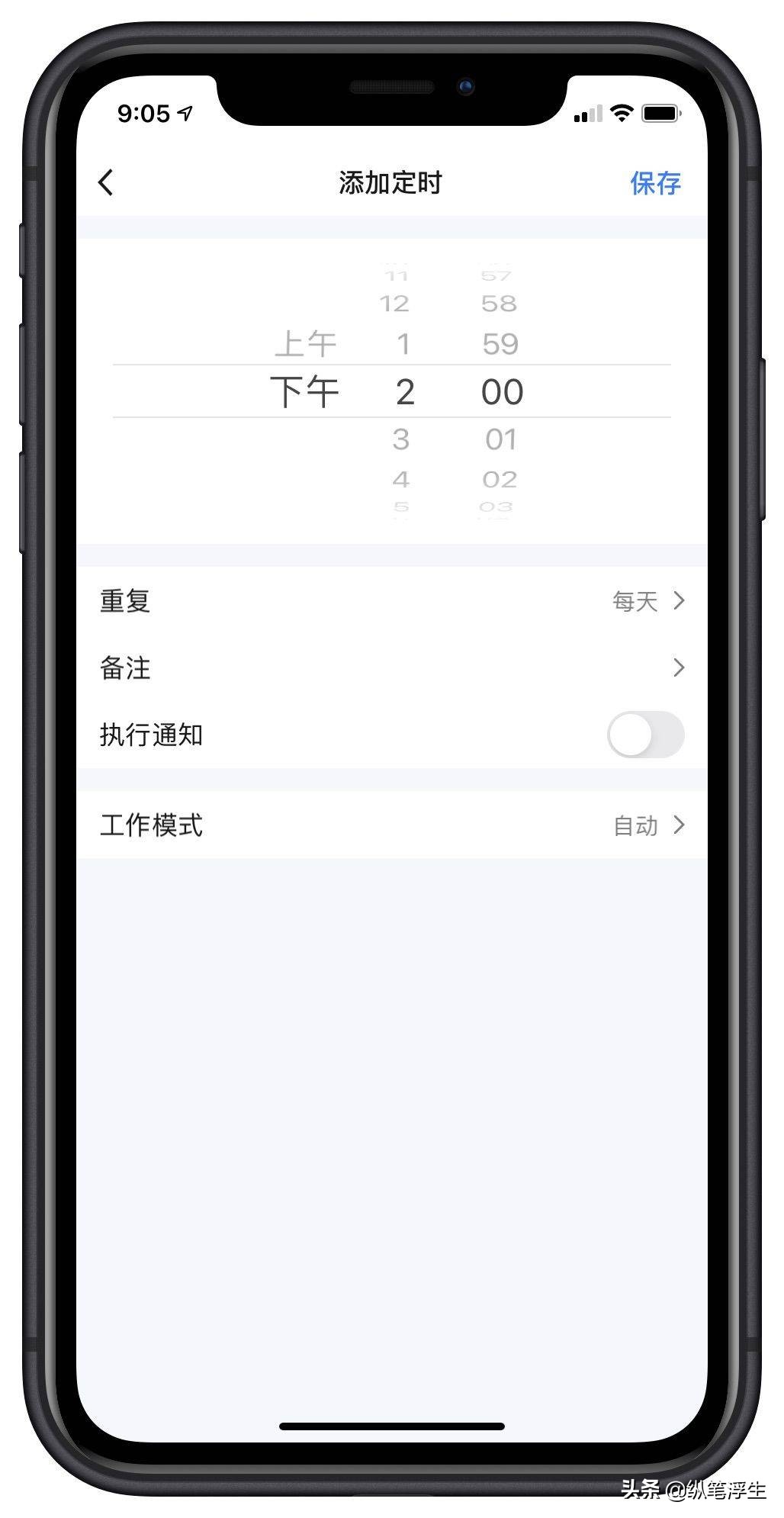Choose minute 01 in the time picker
The image size is (784, 1518).
click(501, 439)
